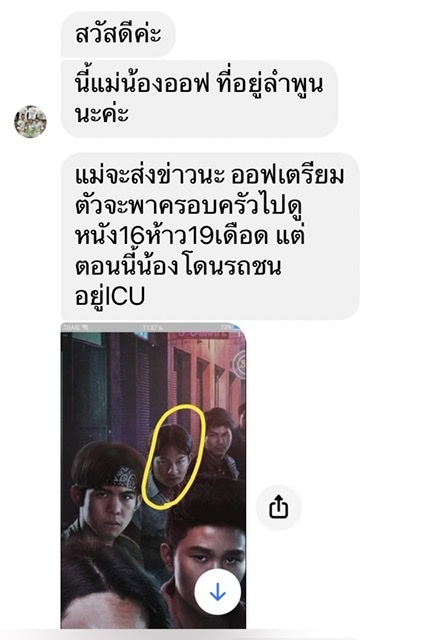Open the sent movie poster image

pos(153,476)
